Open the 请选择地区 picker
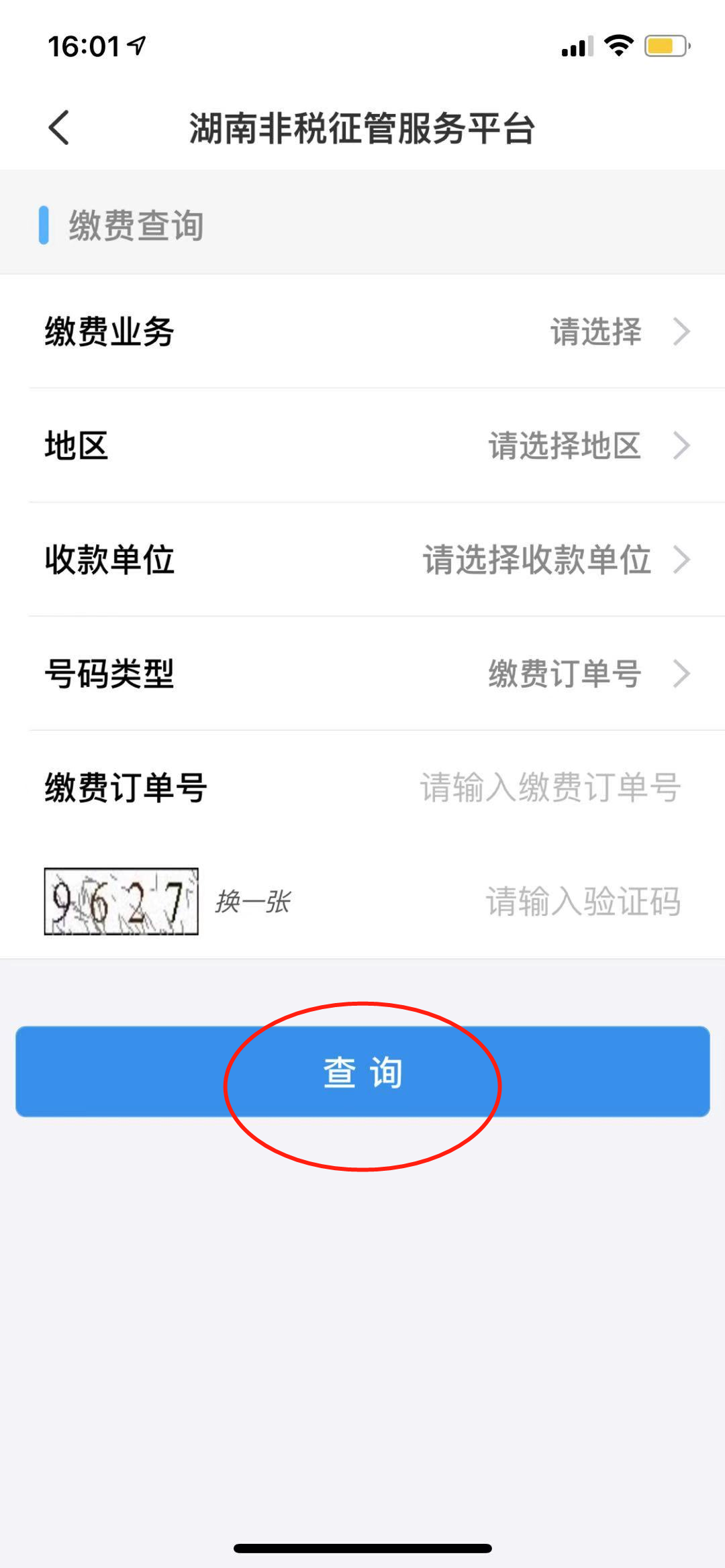Image resolution: width=725 pixels, height=1568 pixels. click(564, 445)
